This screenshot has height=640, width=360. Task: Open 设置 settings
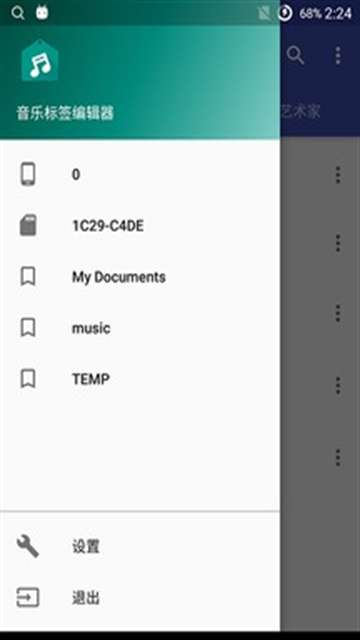[140, 547]
